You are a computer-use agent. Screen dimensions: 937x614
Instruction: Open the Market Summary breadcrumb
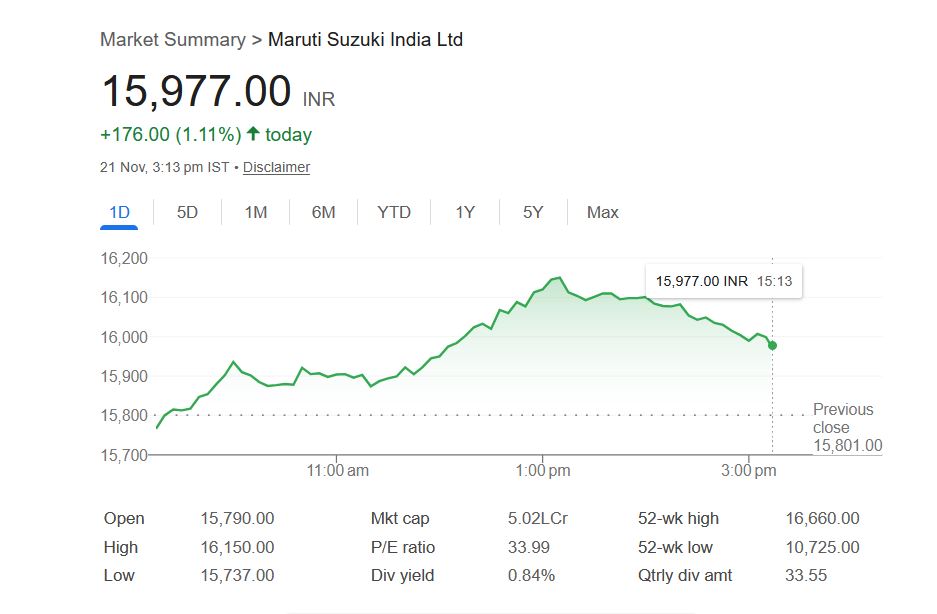(172, 40)
